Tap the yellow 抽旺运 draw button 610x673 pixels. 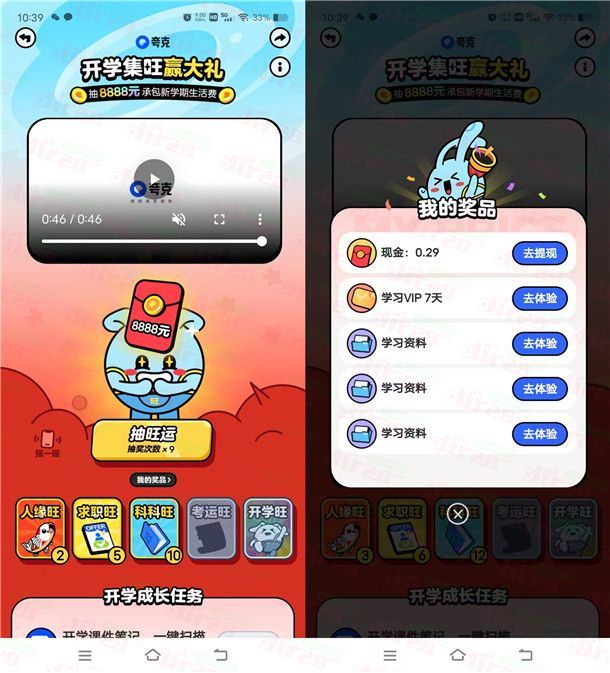pos(152,440)
